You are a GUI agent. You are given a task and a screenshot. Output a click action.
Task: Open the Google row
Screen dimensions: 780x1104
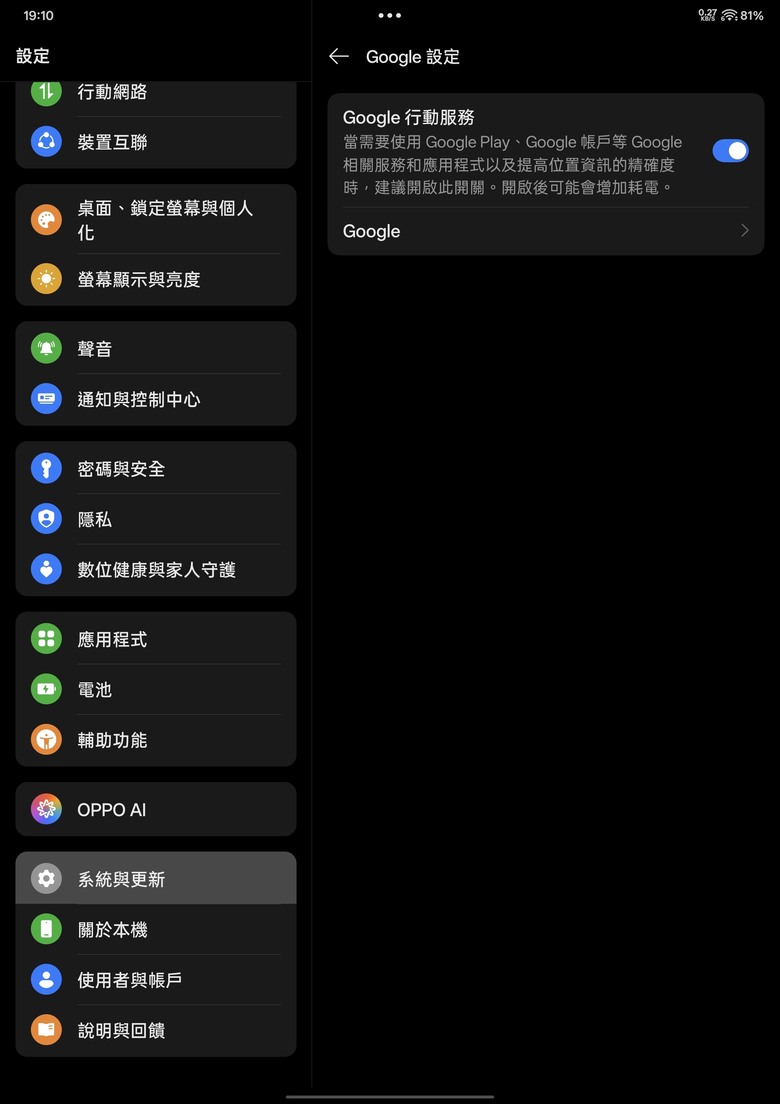(x=546, y=231)
